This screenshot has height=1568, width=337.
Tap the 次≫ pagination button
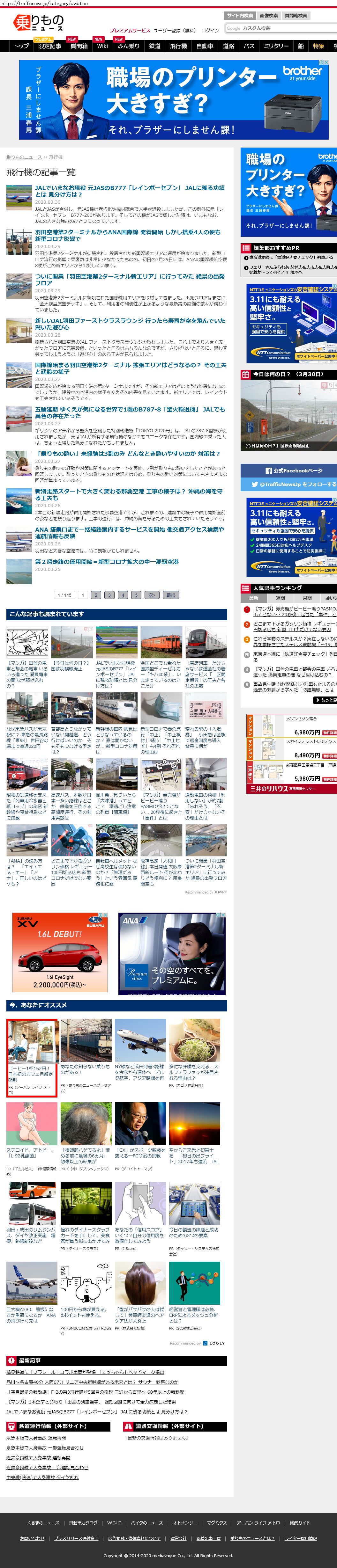152,595
